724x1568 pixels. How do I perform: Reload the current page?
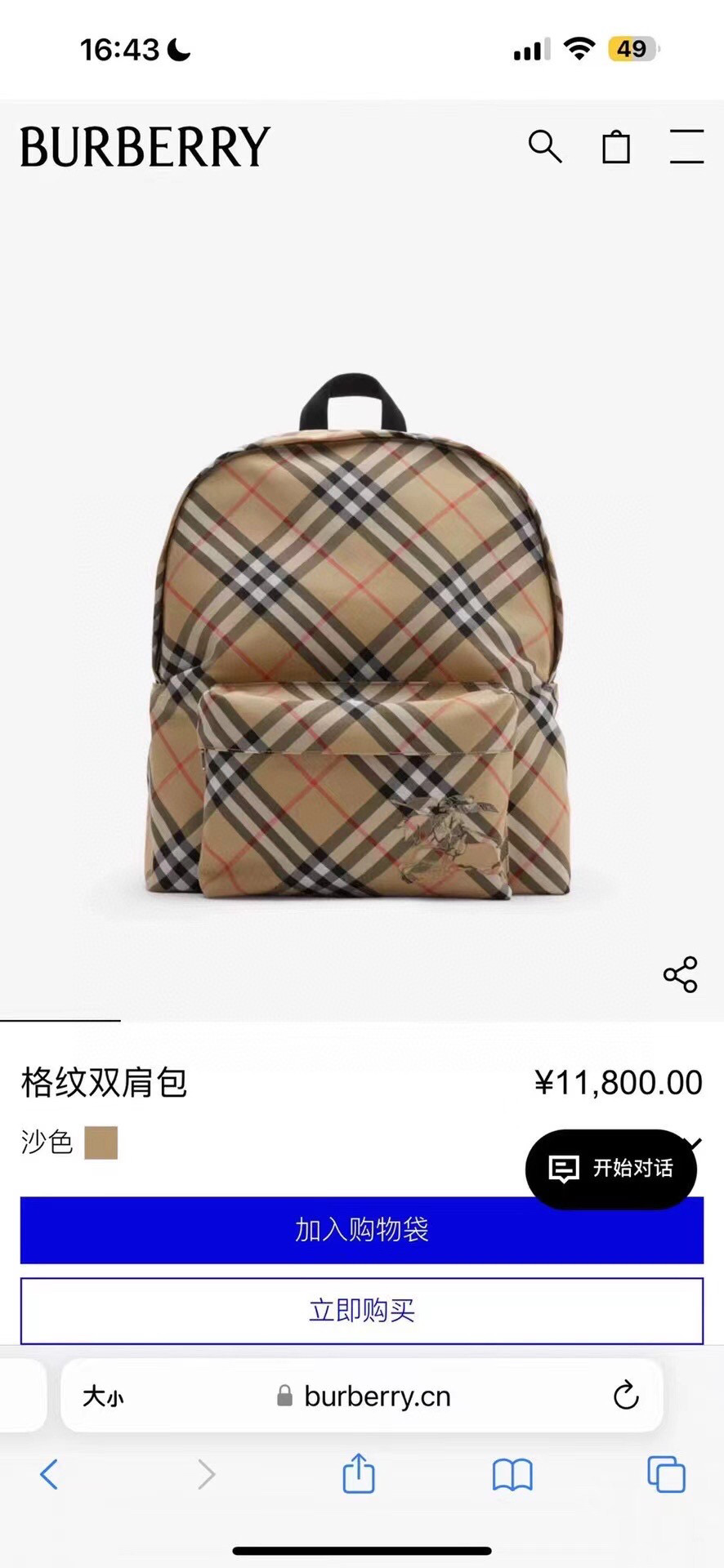[x=626, y=1396]
